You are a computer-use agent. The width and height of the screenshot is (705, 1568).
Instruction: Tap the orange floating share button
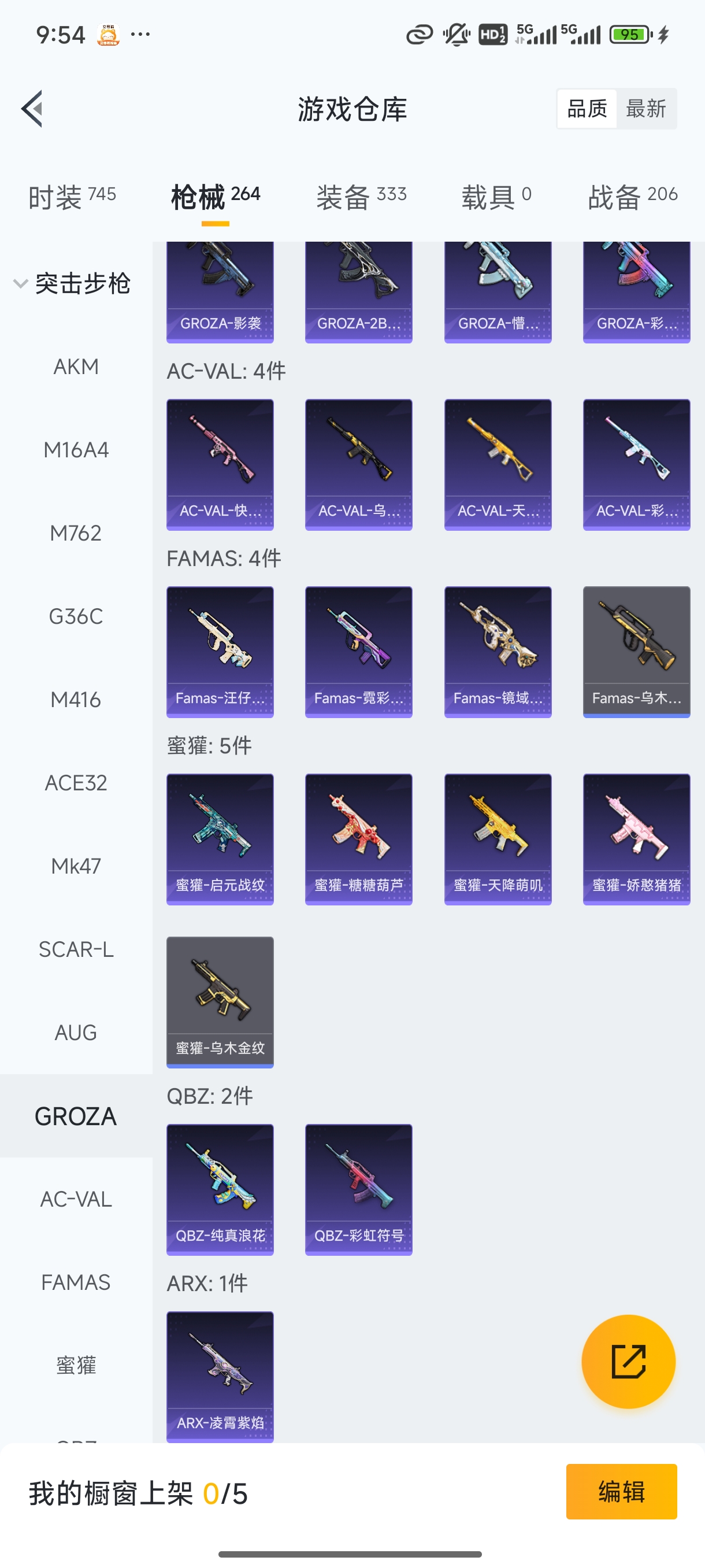pos(628,1362)
